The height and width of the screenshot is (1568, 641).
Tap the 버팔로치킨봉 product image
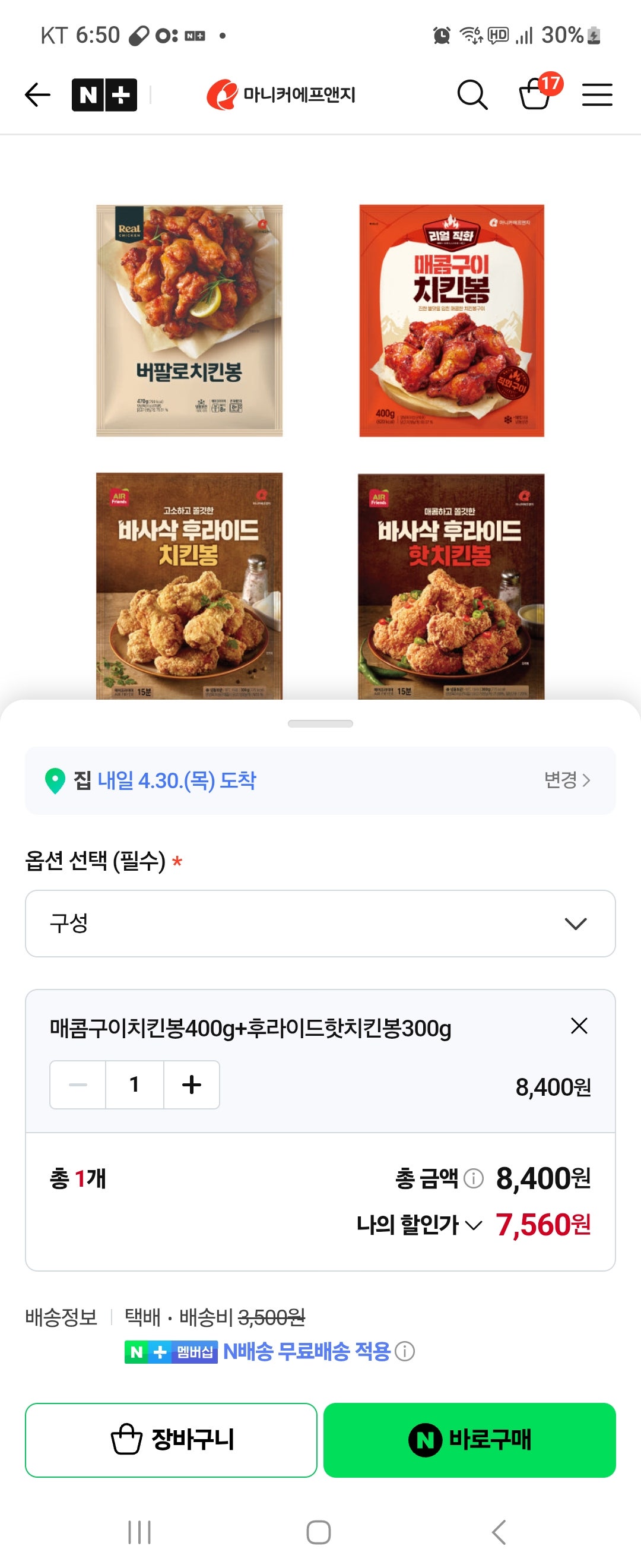coord(189,319)
